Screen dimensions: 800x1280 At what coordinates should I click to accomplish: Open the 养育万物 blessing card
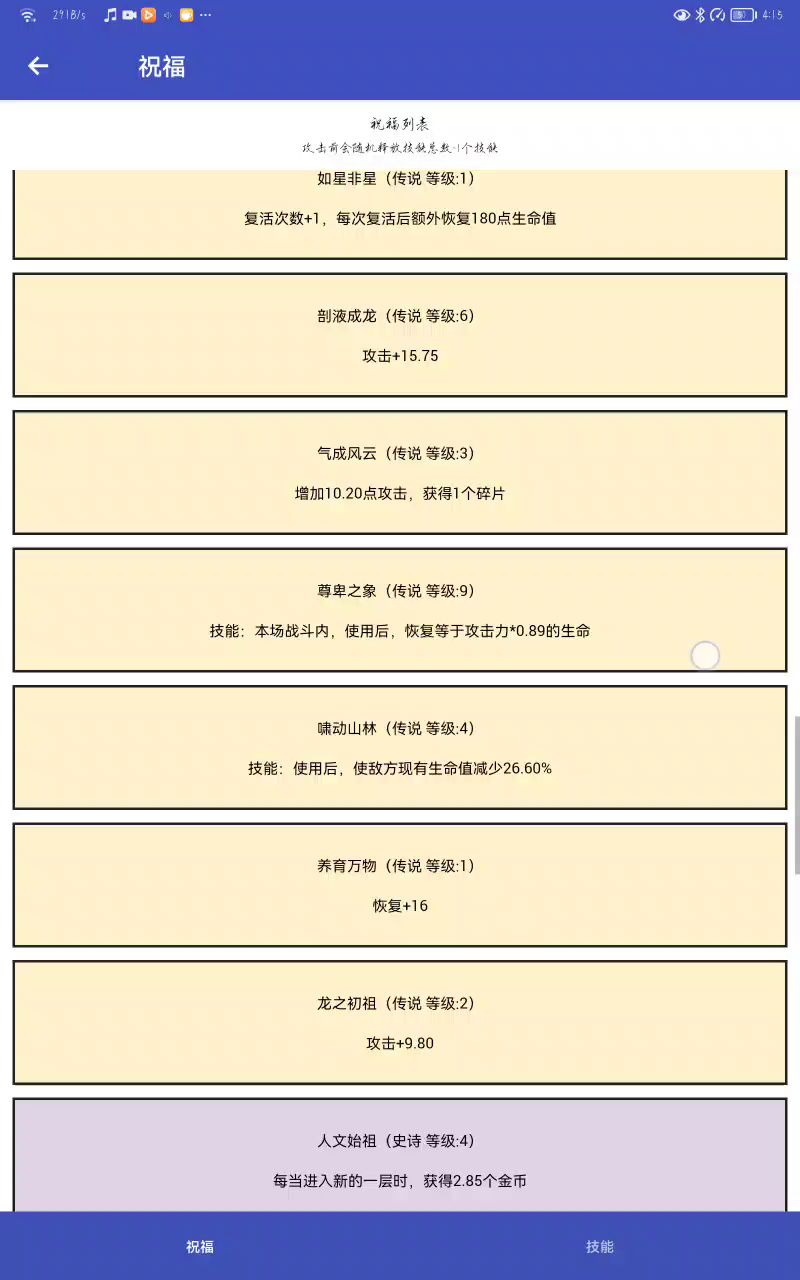(x=400, y=885)
